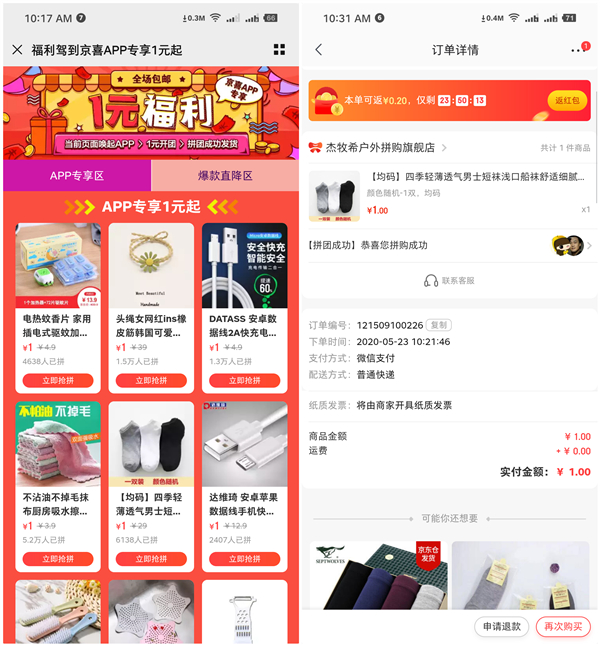Open the ordered 男士短袜 item row
The width and height of the screenshot is (600, 646).
450,194
